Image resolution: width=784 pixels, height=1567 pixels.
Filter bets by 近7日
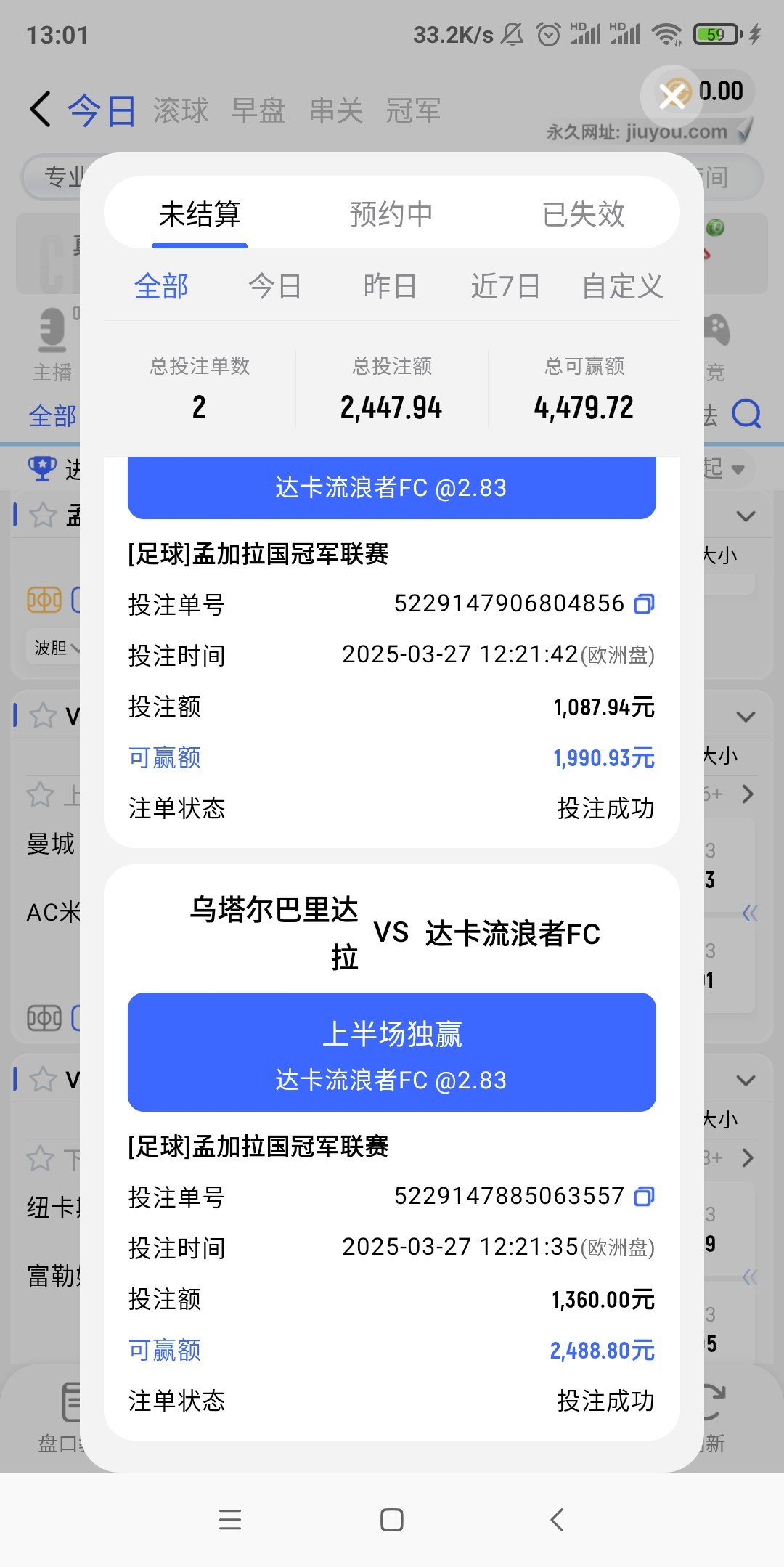pyautogui.click(x=505, y=286)
